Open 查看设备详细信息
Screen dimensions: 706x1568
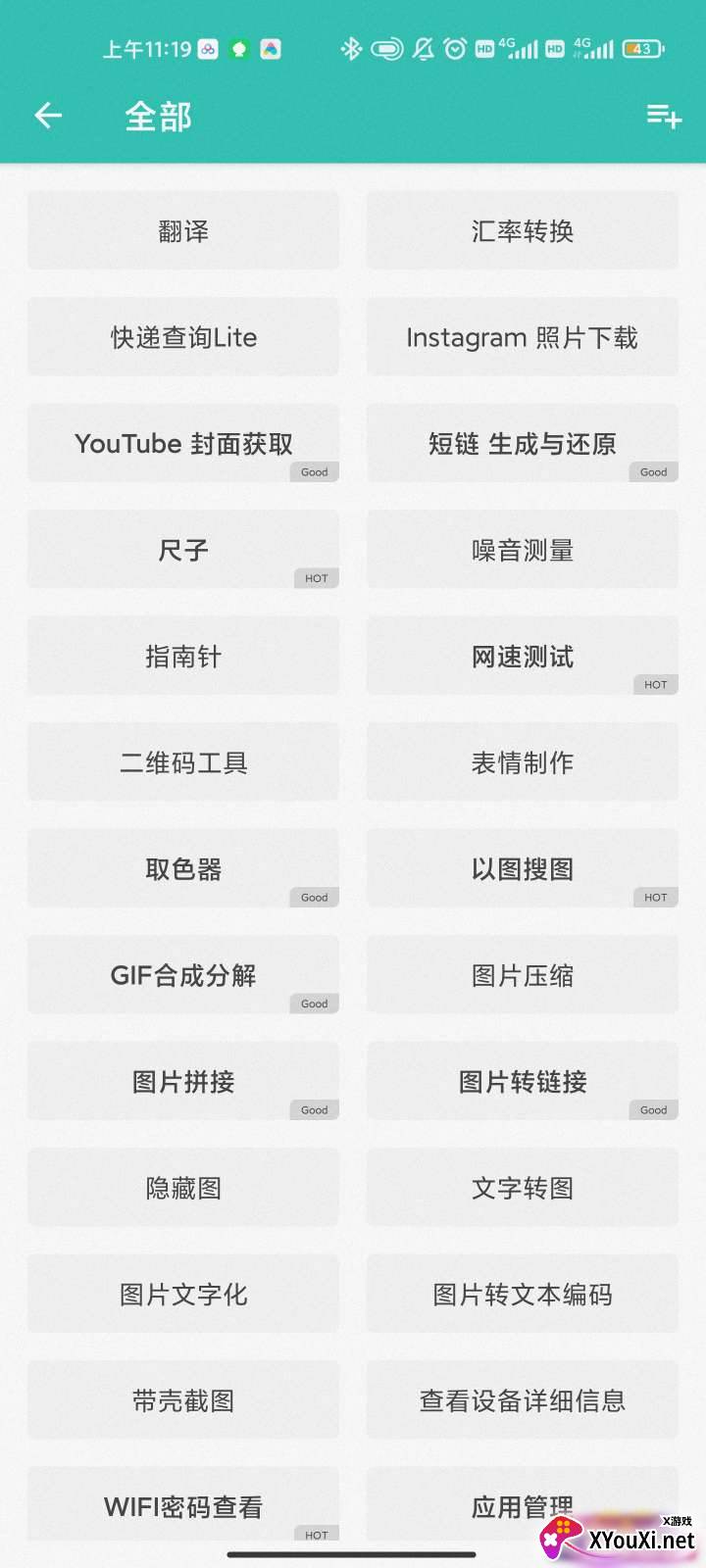tap(523, 1400)
